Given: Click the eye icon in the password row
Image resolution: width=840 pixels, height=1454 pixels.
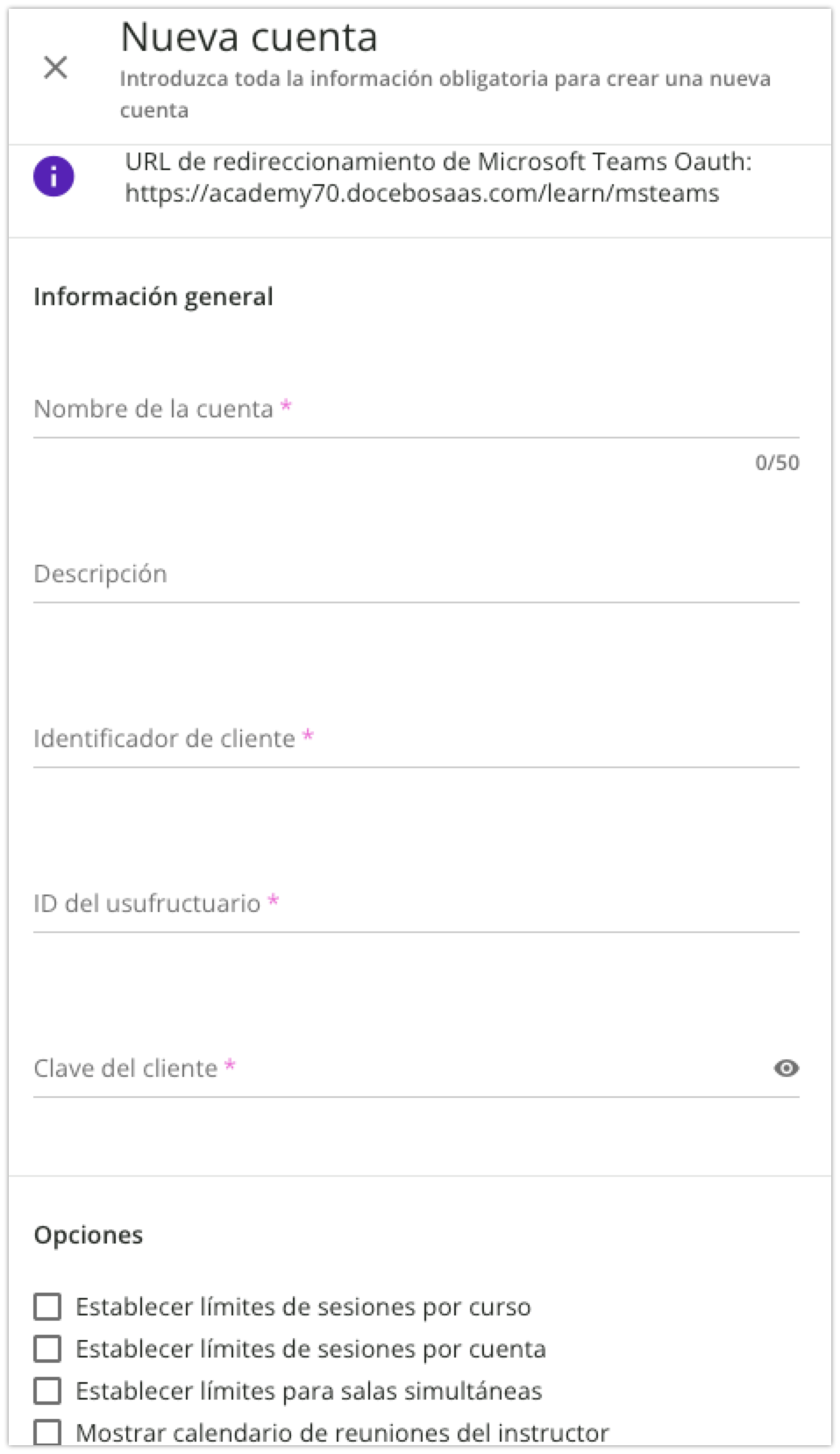Looking at the screenshot, I should tap(787, 1068).
